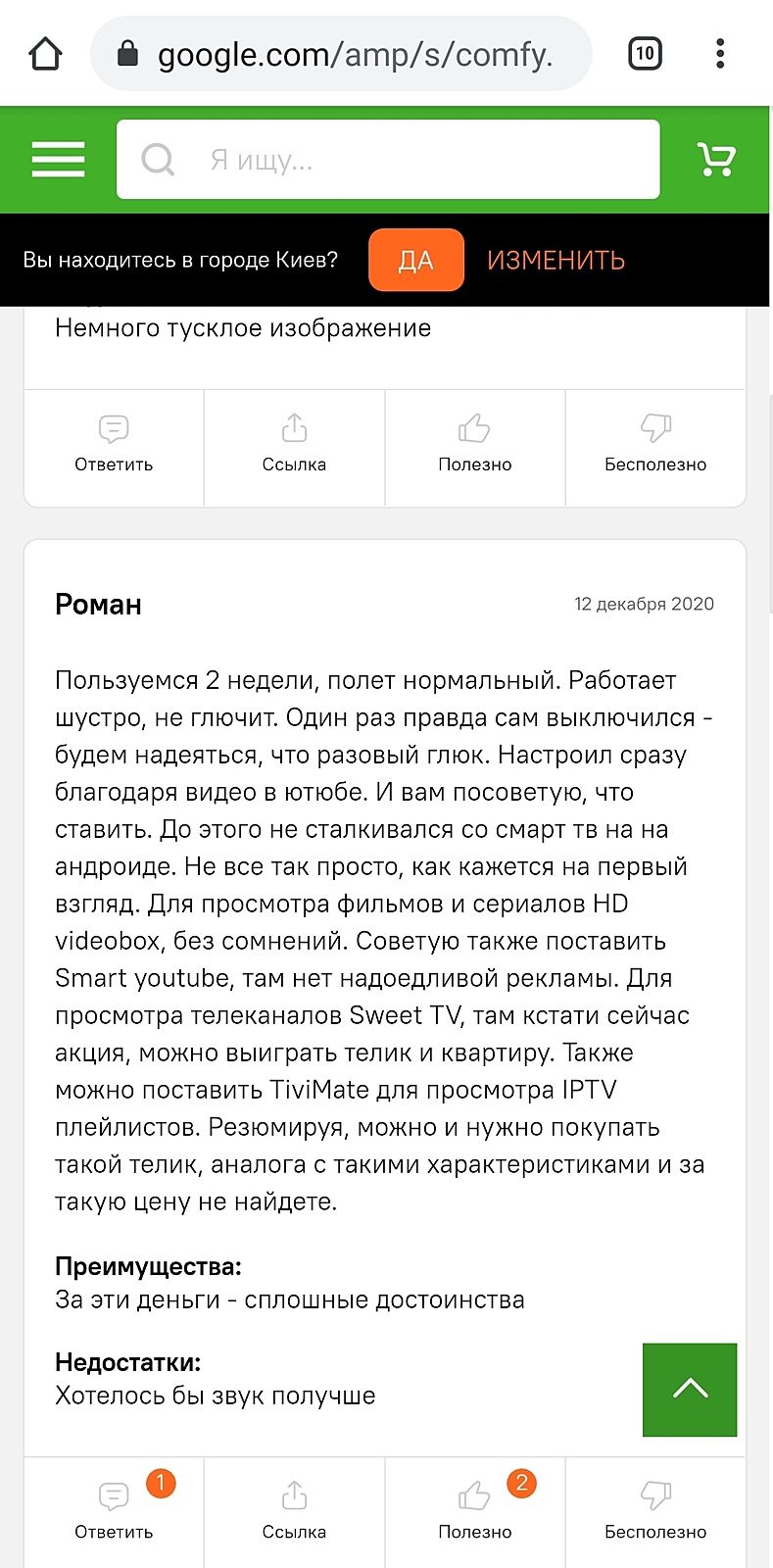The height and width of the screenshot is (1568, 773).
Task: Confirm city Kyiv with ДА button
Action: (x=415, y=260)
